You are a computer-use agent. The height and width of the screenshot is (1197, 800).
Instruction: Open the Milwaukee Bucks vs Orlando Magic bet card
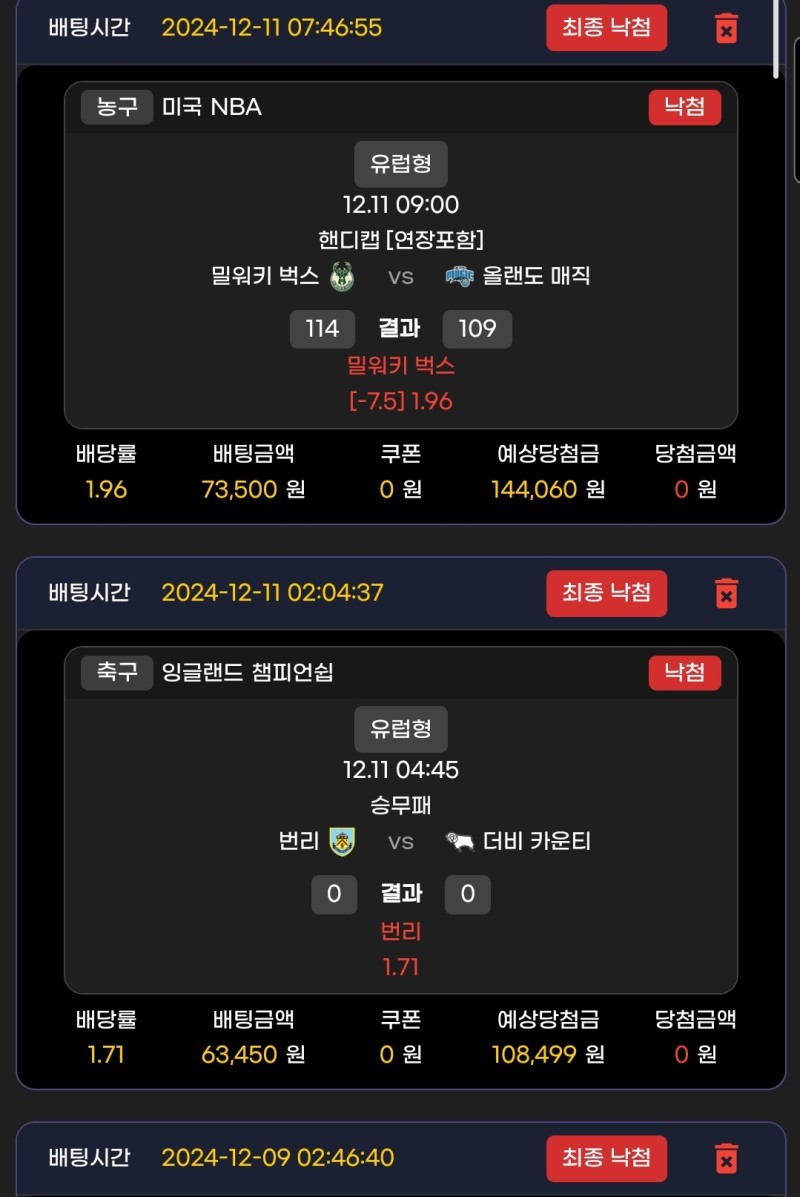(401, 275)
